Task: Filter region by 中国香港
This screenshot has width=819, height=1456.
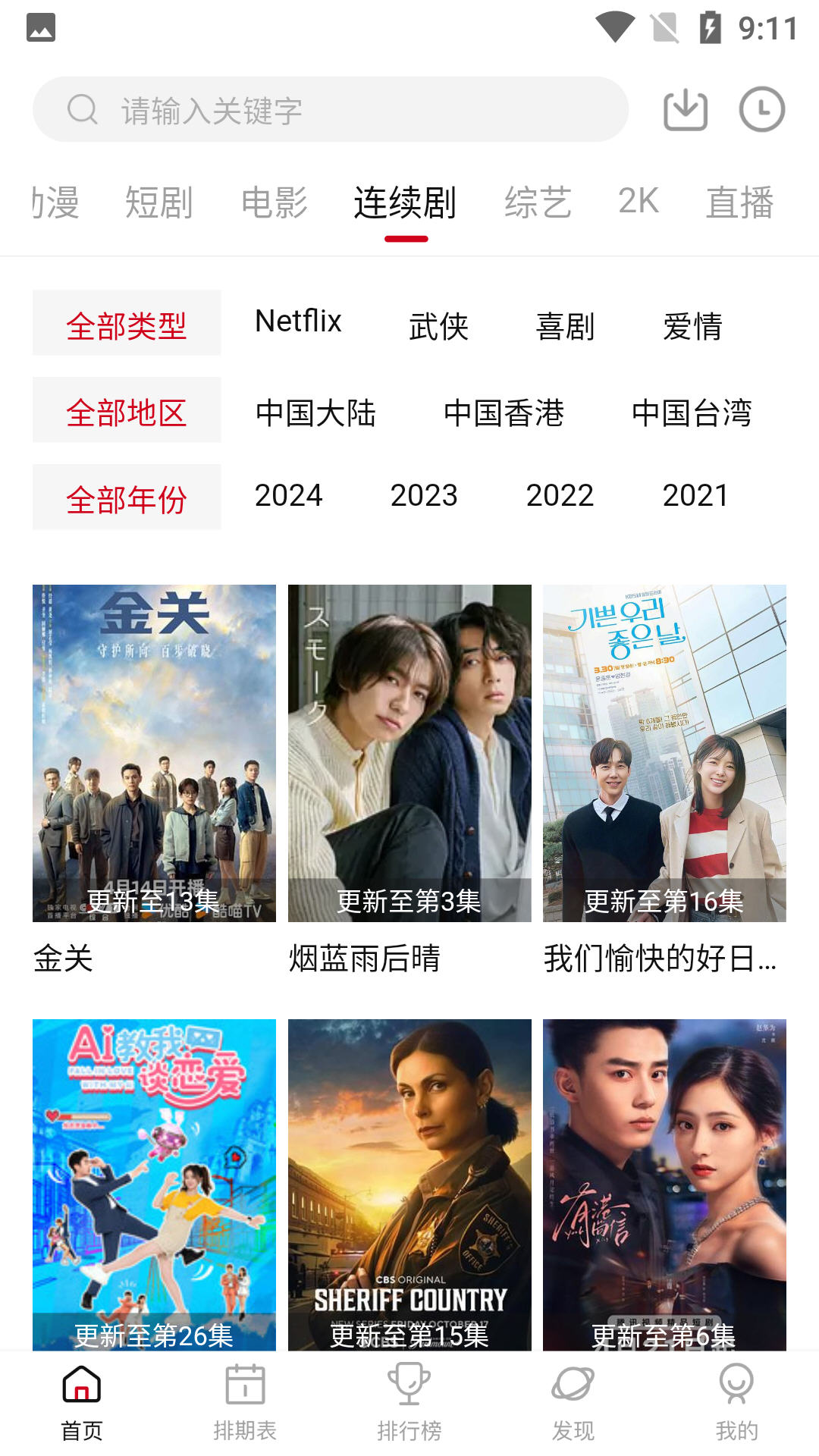Action: pos(504,413)
